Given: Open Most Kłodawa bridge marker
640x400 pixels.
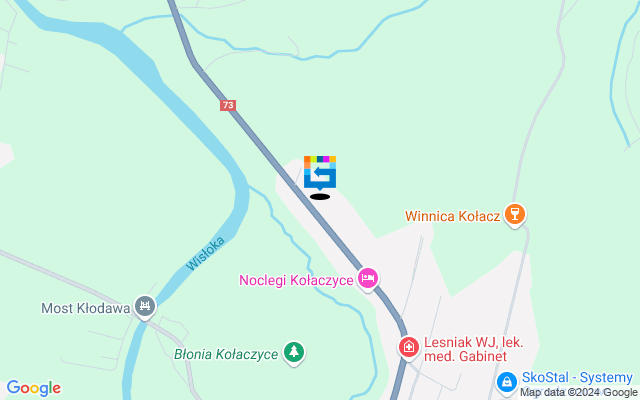Looking at the screenshot, I should pos(146,307).
